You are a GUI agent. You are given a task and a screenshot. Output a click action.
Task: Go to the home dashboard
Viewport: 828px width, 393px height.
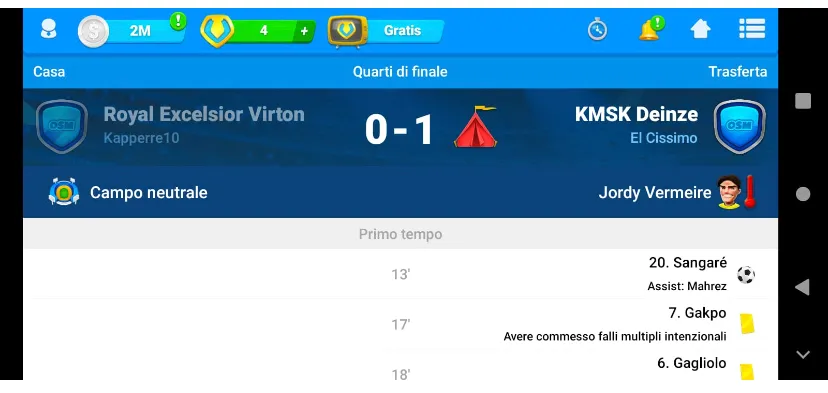pyautogui.click(x=700, y=30)
